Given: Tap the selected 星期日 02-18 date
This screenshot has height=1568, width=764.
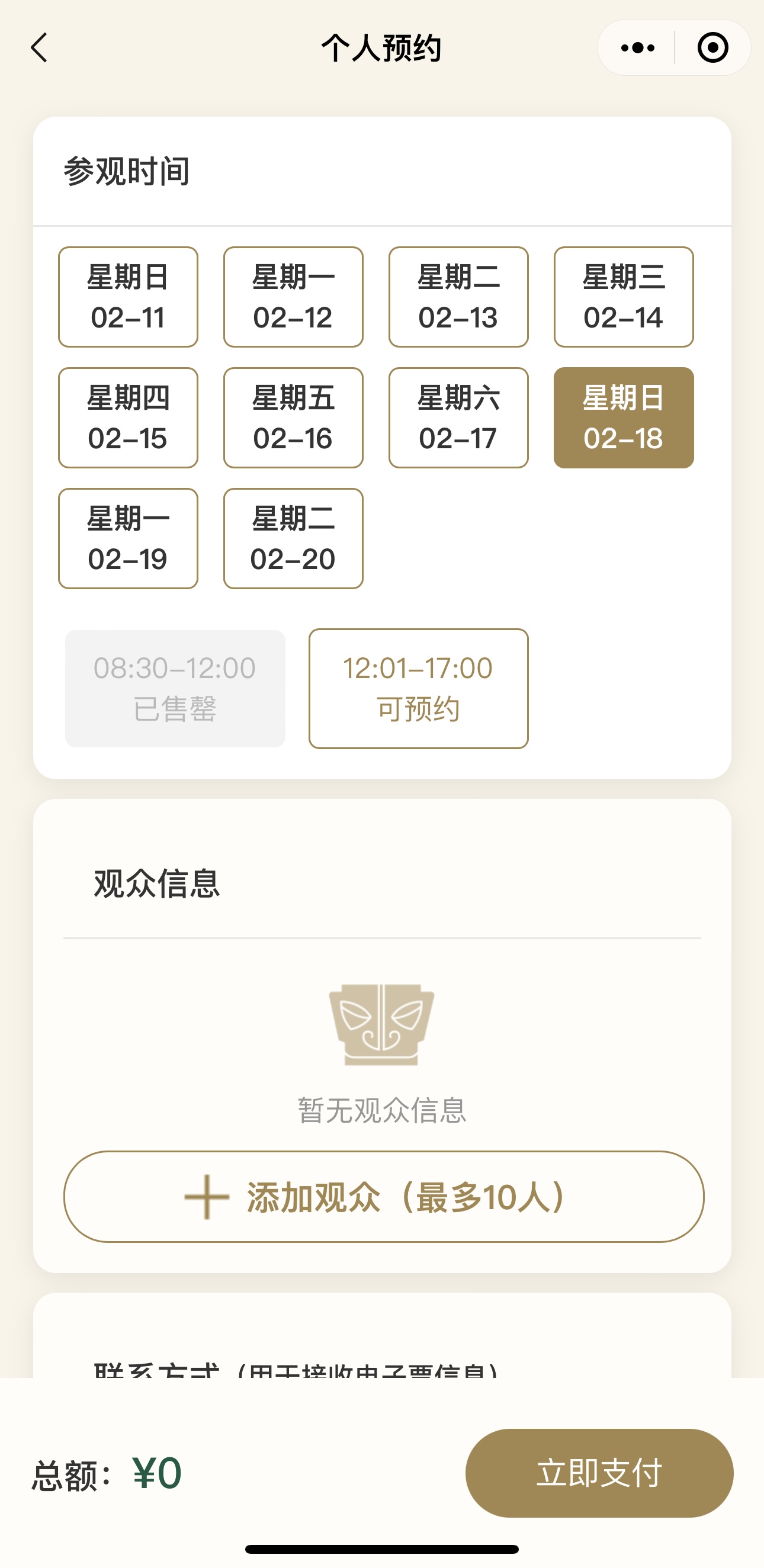Looking at the screenshot, I should pos(624,417).
